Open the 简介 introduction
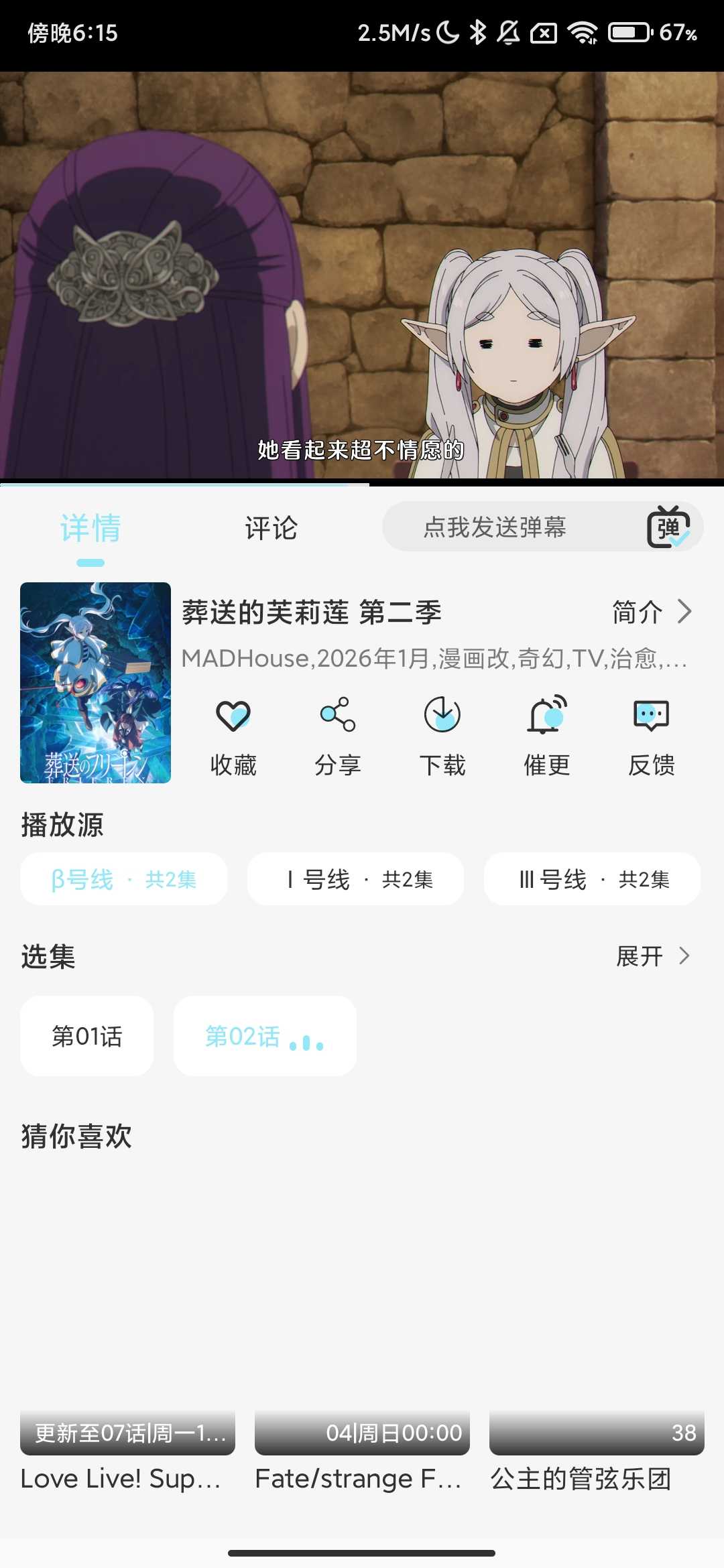Viewport: 724px width, 1568px height. coord(652,612)
